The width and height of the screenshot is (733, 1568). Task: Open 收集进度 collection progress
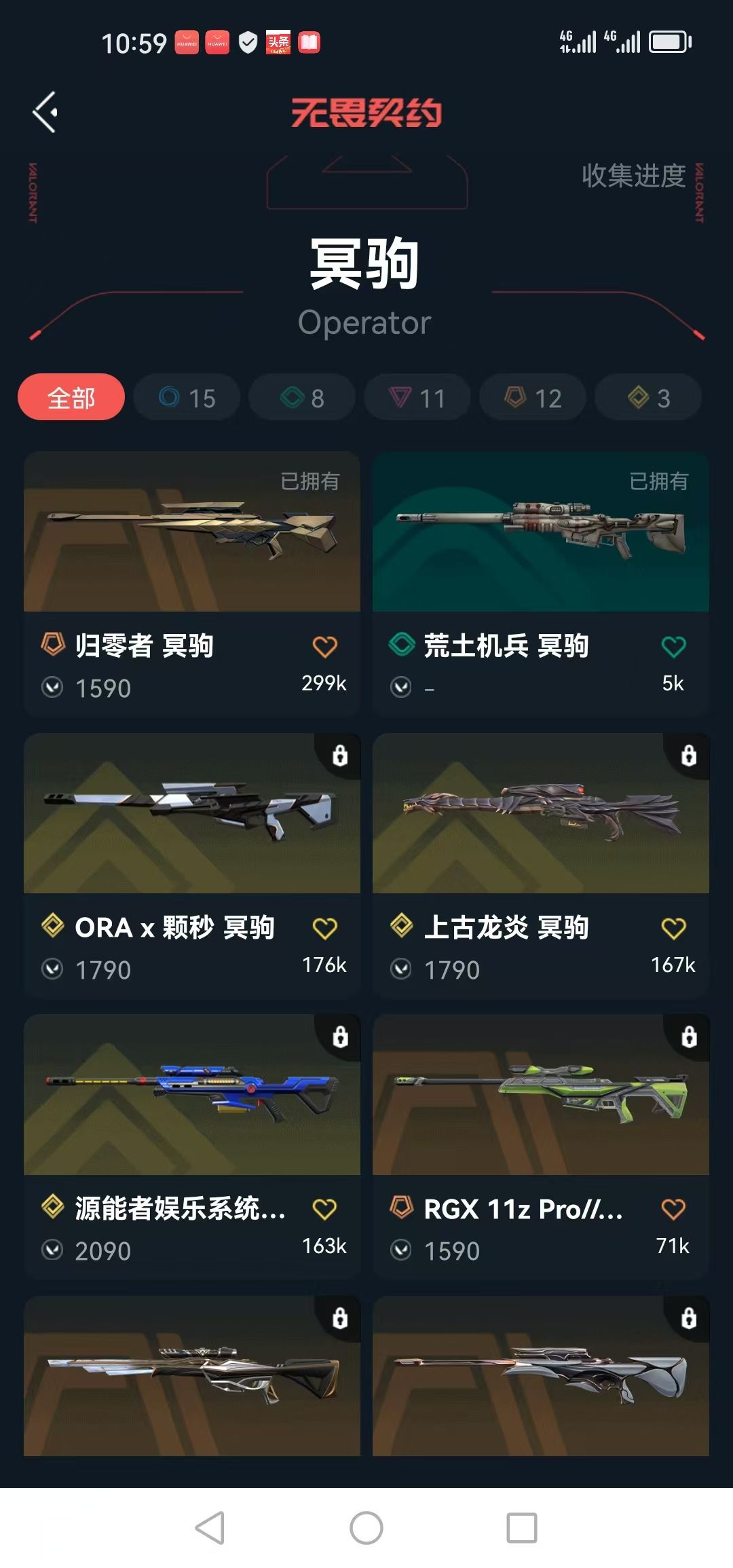click(633, 176)
